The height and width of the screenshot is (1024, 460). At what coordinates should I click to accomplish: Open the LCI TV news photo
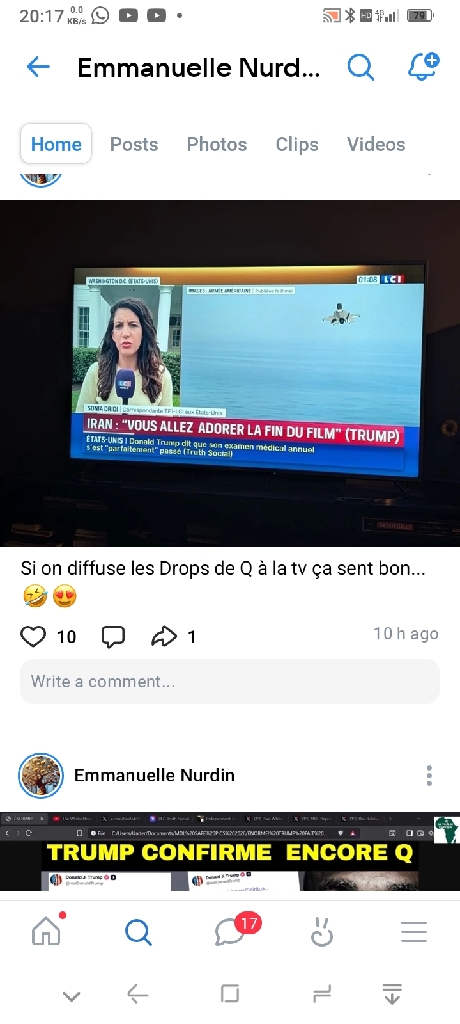(x=230, y=373)
